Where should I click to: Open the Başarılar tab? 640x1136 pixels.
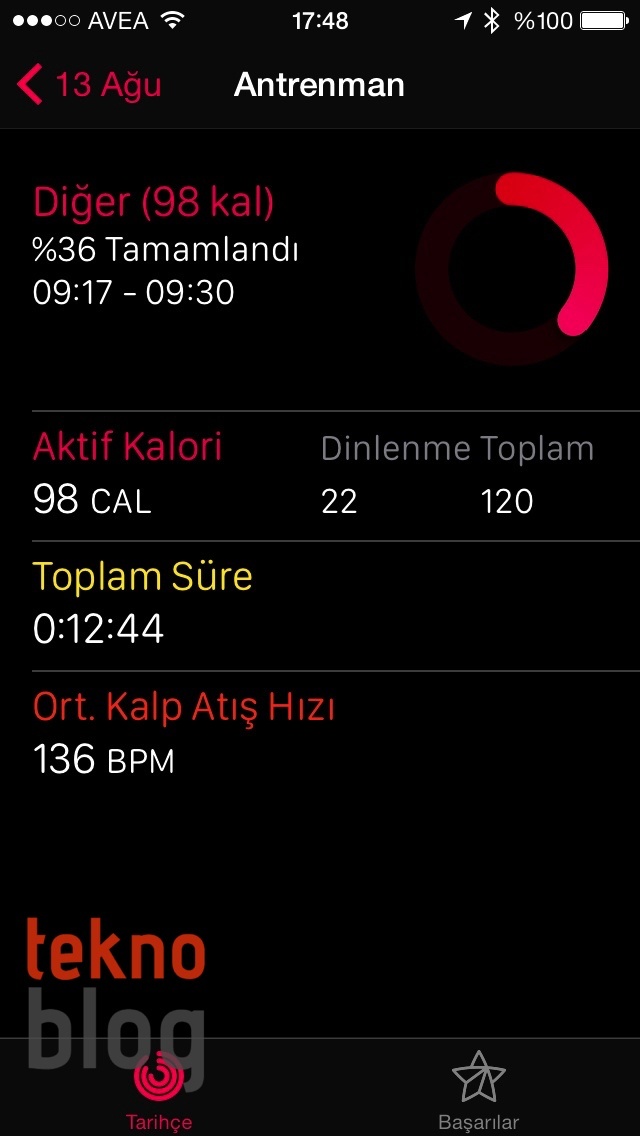point(479,1088)
